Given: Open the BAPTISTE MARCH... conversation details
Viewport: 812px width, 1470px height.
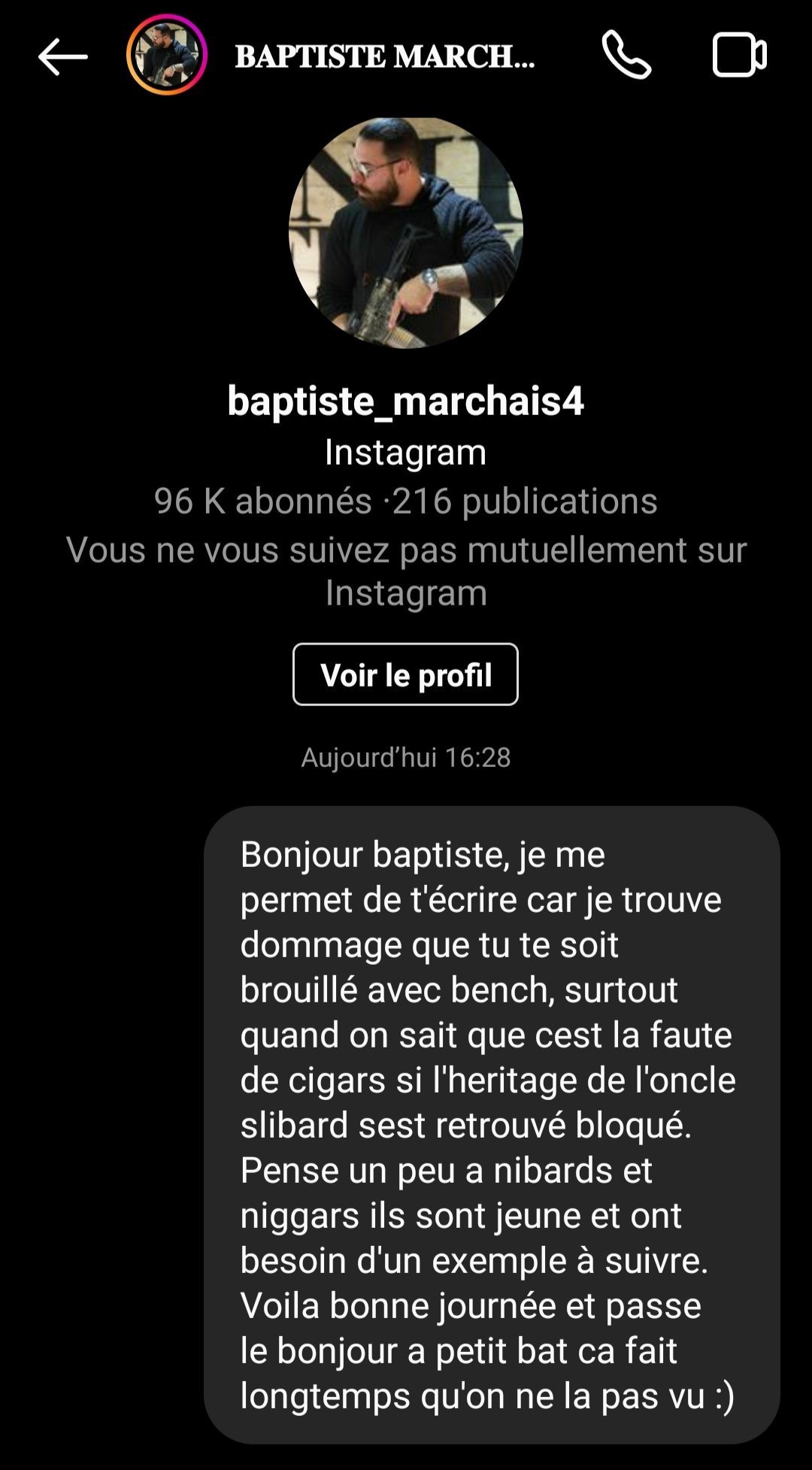Looking at the screenshot, I should [x=384, y=56].
